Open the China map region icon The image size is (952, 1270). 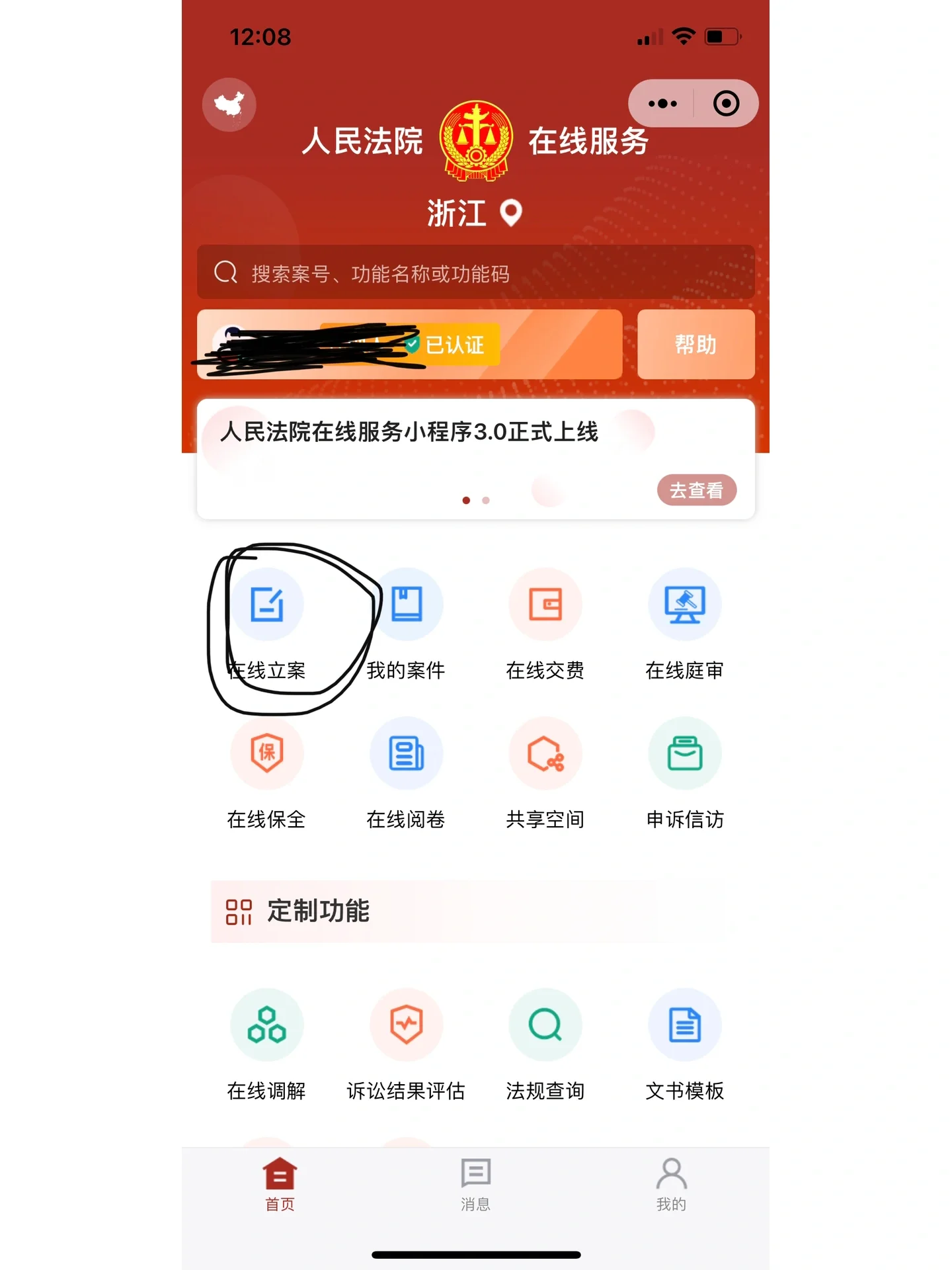pos(229,105)
